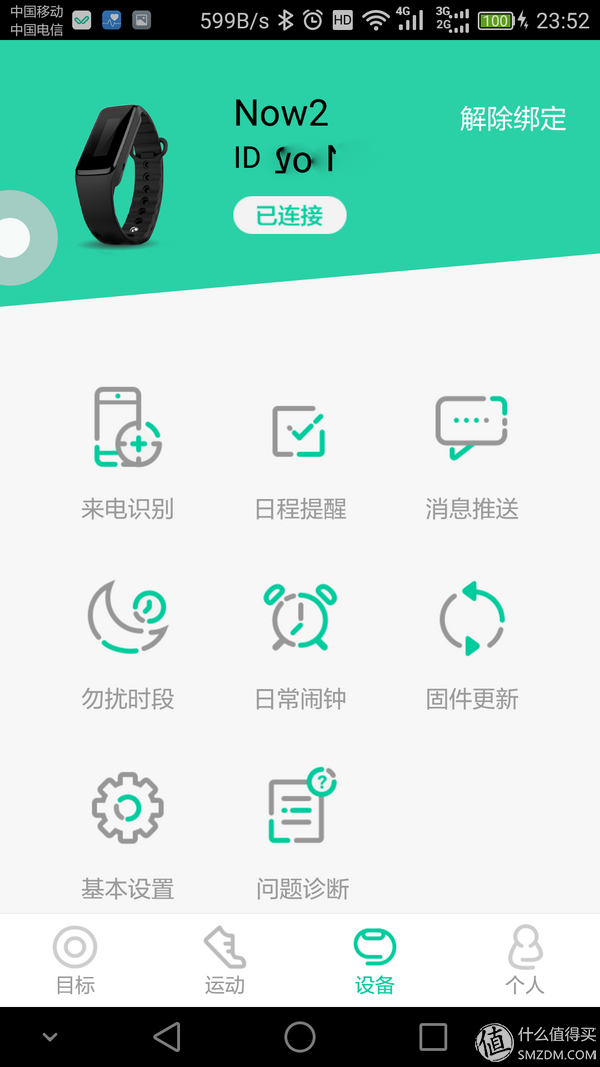Open the recent apps overview
The height and width of the screenshot is (1067, 600).
pos(433,1037)
